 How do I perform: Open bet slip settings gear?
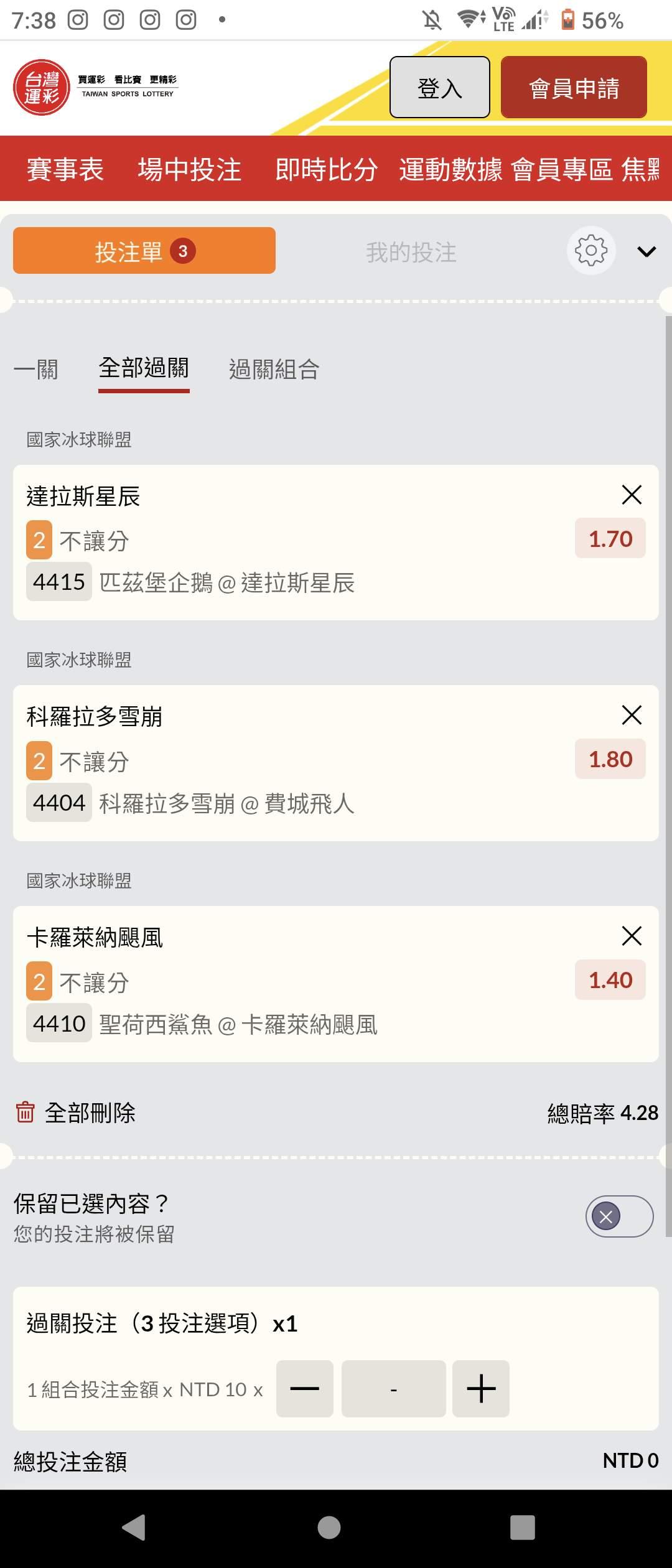pyautogui.click(x=590, y=251)
